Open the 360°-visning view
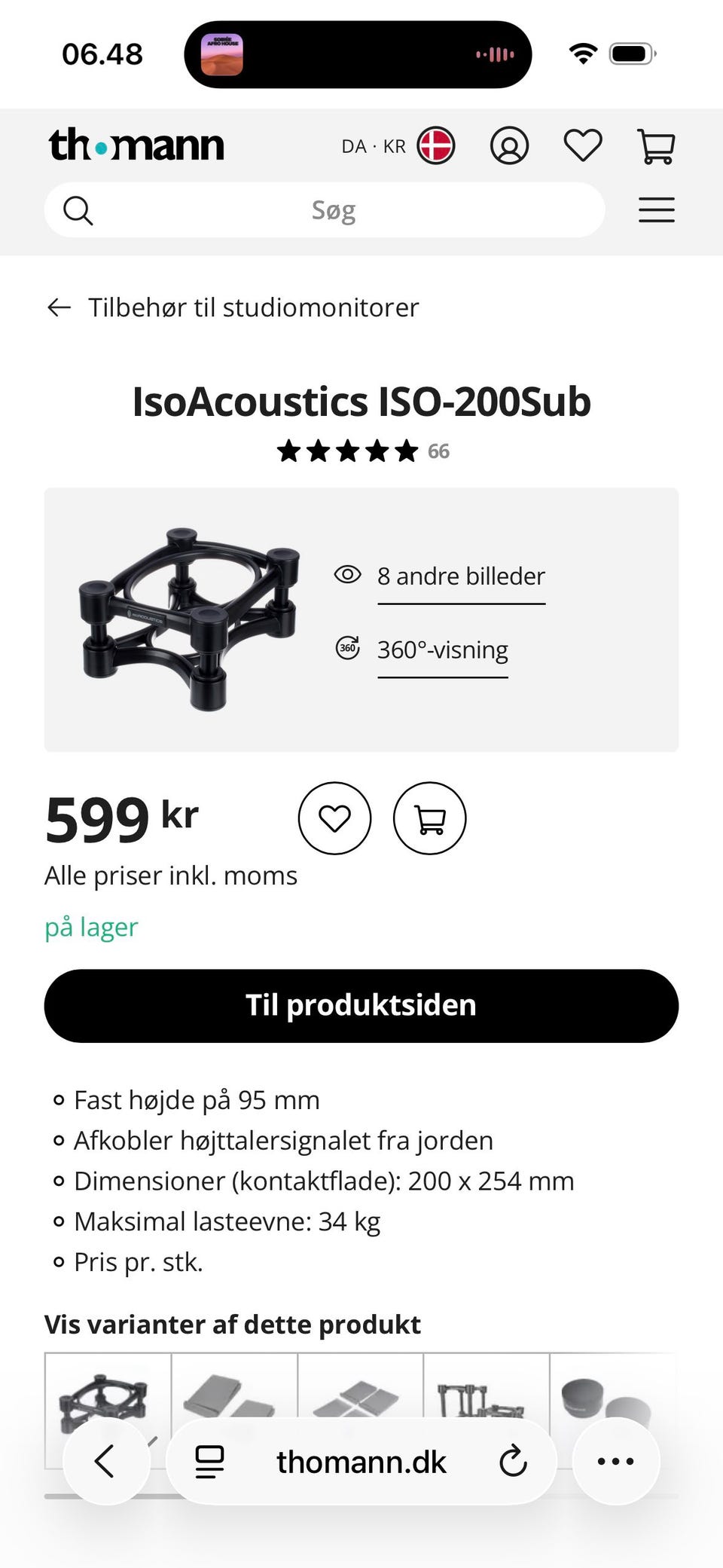This screenshot has height=1568, width=723. pos(441,649)
